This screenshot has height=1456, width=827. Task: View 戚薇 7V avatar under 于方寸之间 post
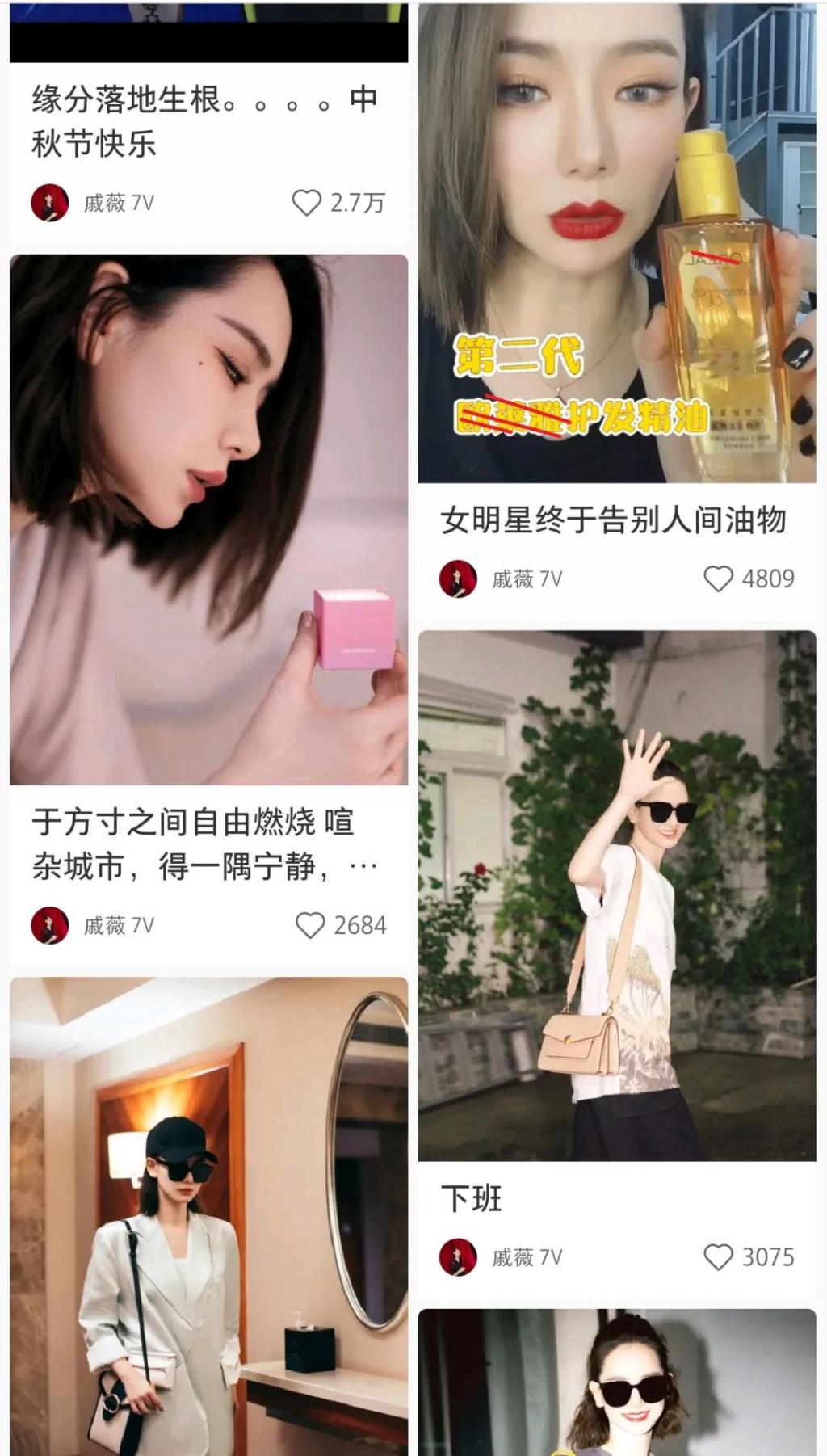[50, 925]
